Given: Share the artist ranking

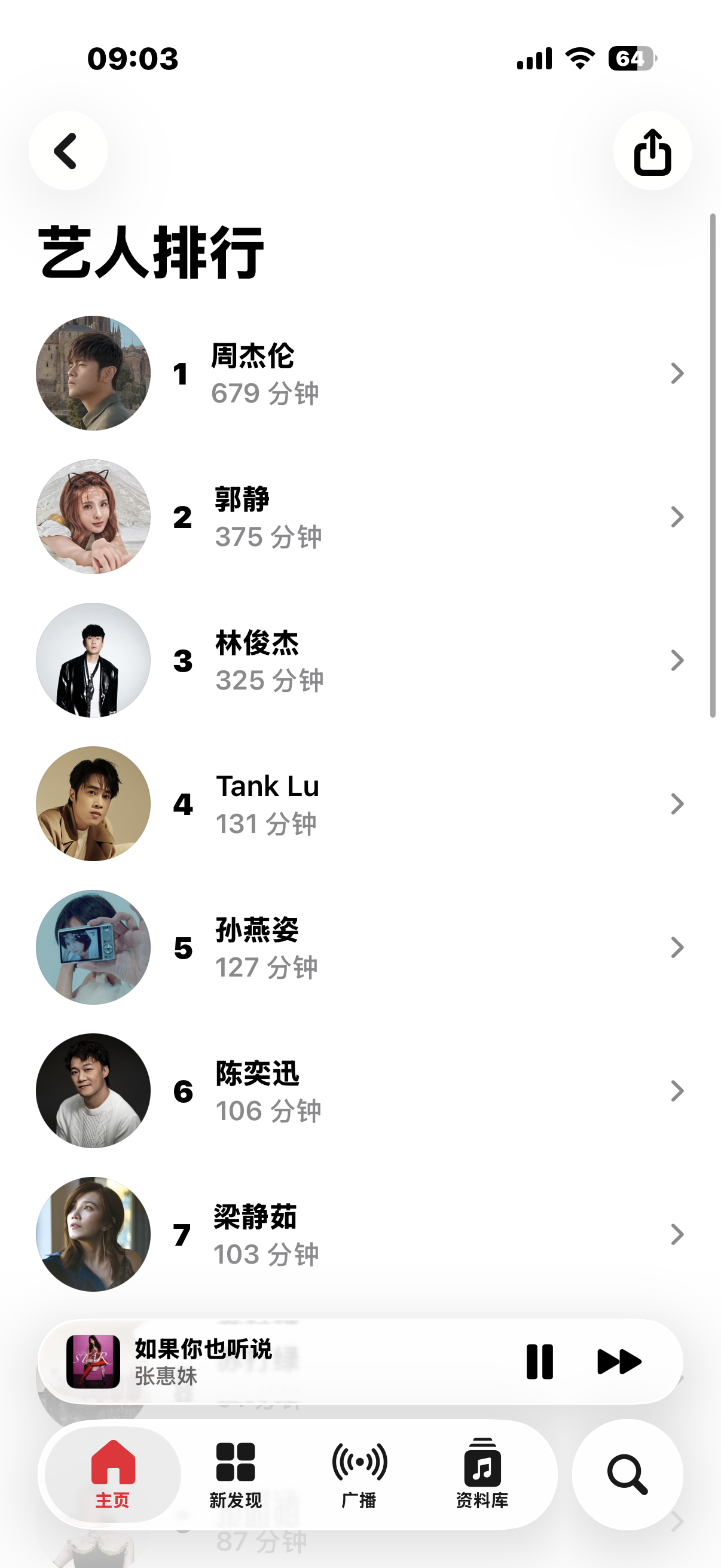Looking at the screenshot, I should [652, 151].
